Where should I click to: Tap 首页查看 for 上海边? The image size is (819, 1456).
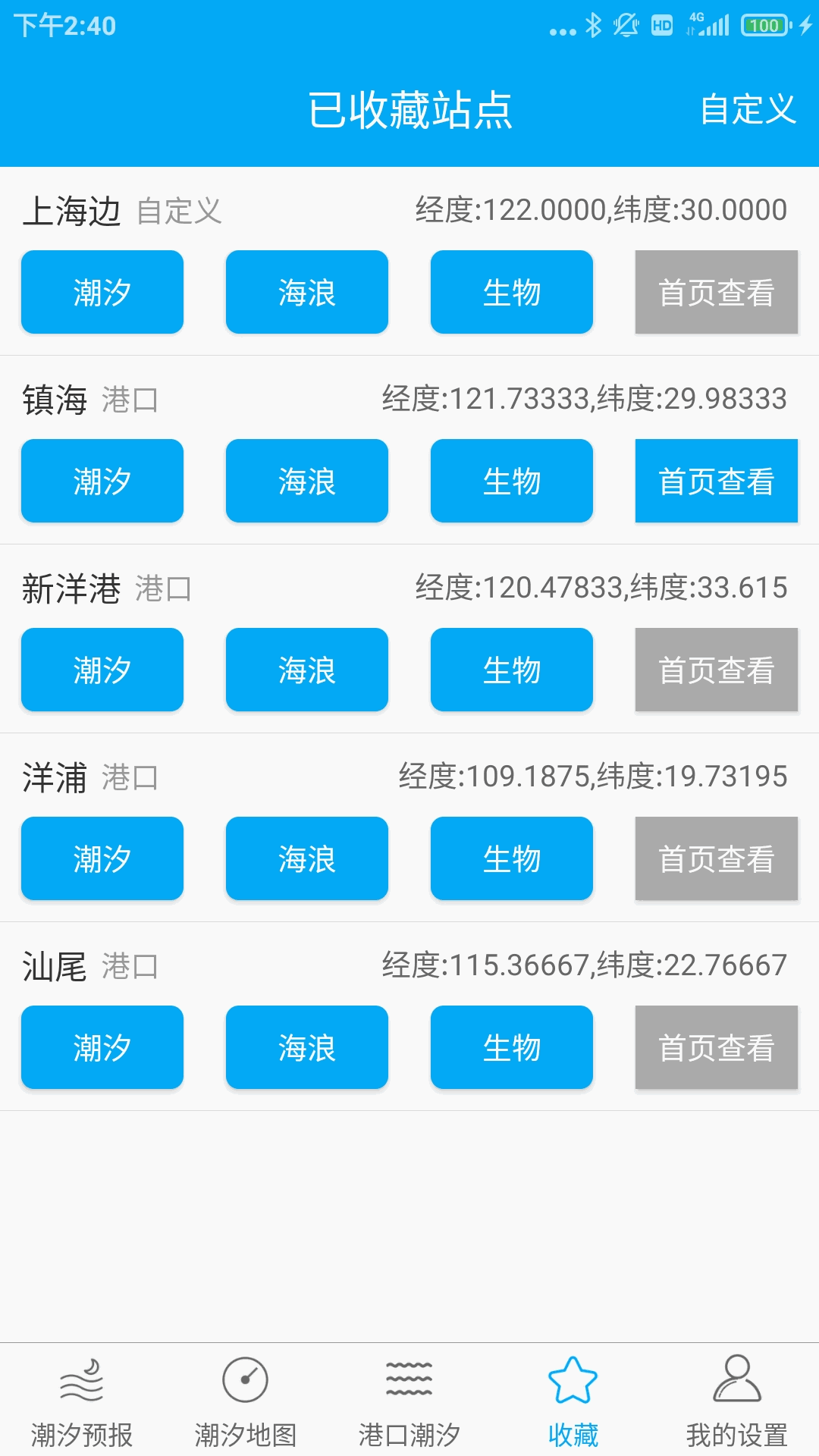coord(717,292)
